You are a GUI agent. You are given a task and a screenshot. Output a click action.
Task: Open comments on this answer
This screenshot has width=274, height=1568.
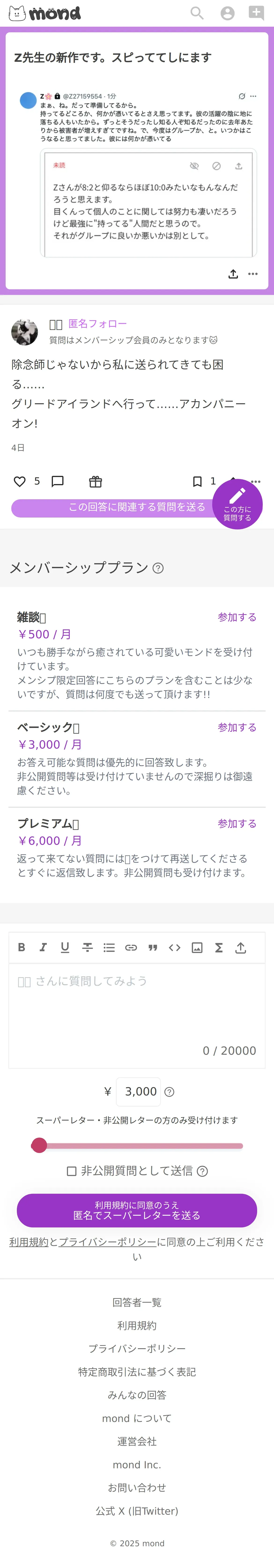tap(58, 481)
